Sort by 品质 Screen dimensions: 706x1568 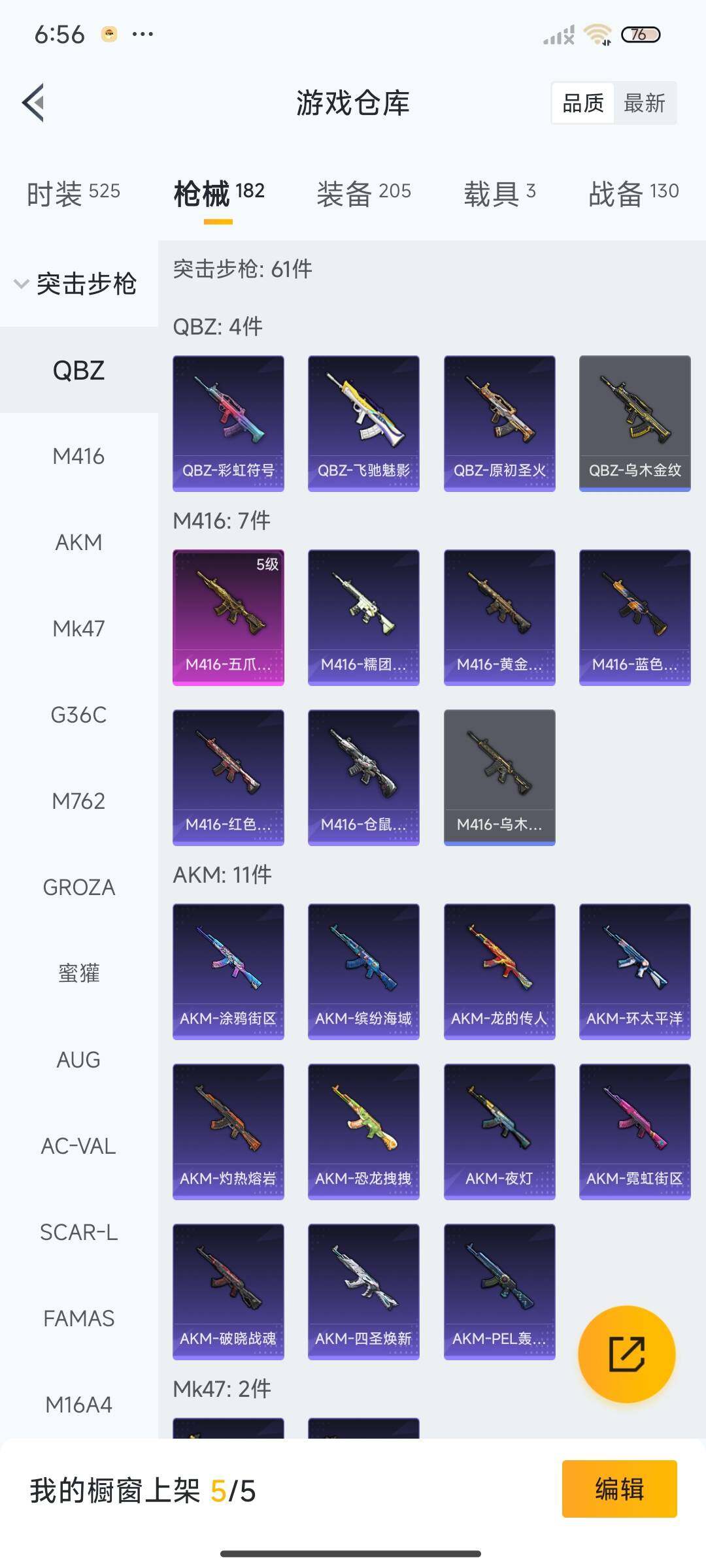(583, 103)
